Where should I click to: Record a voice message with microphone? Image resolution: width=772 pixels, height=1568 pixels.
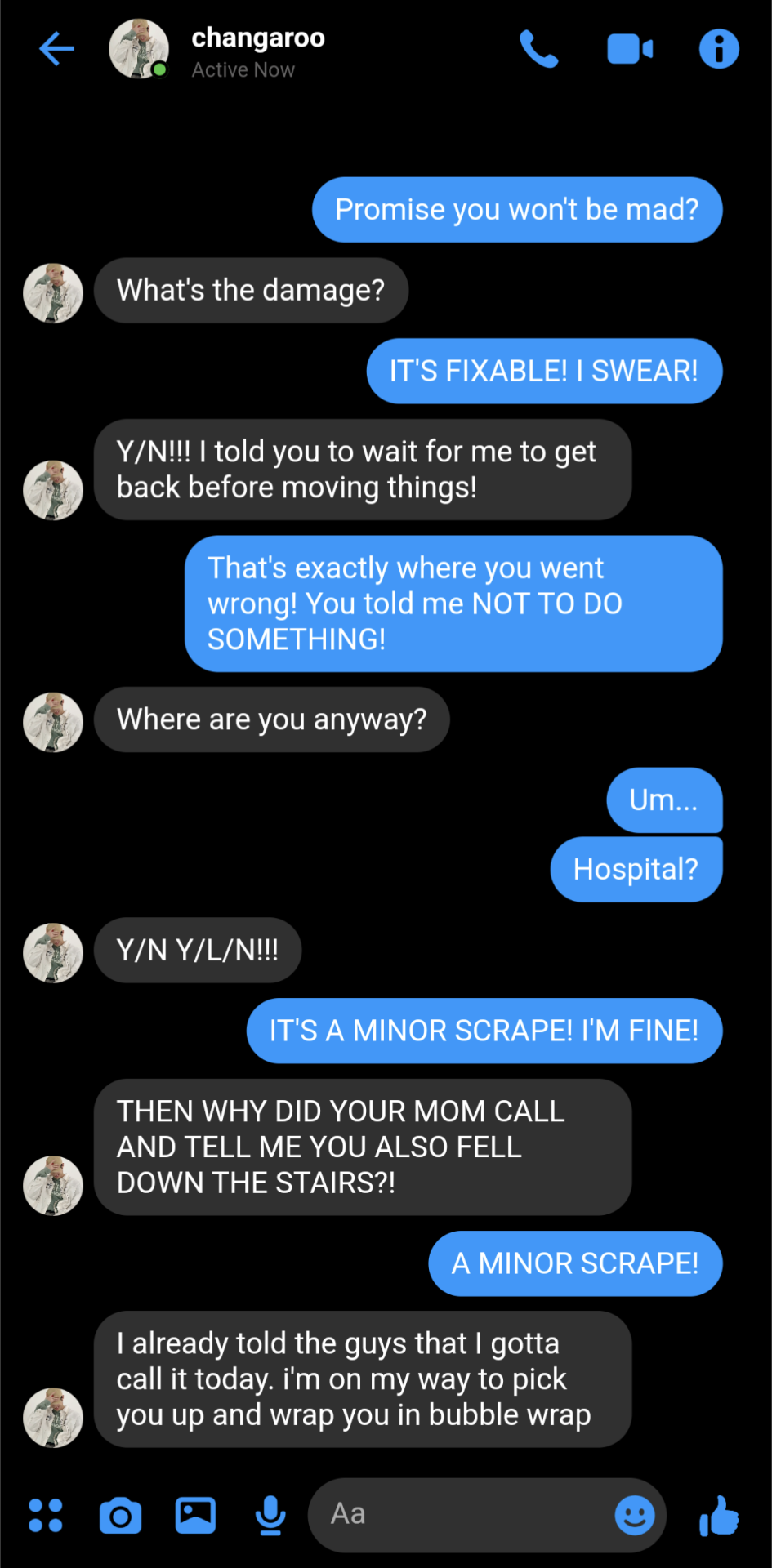pos(270,1516)
